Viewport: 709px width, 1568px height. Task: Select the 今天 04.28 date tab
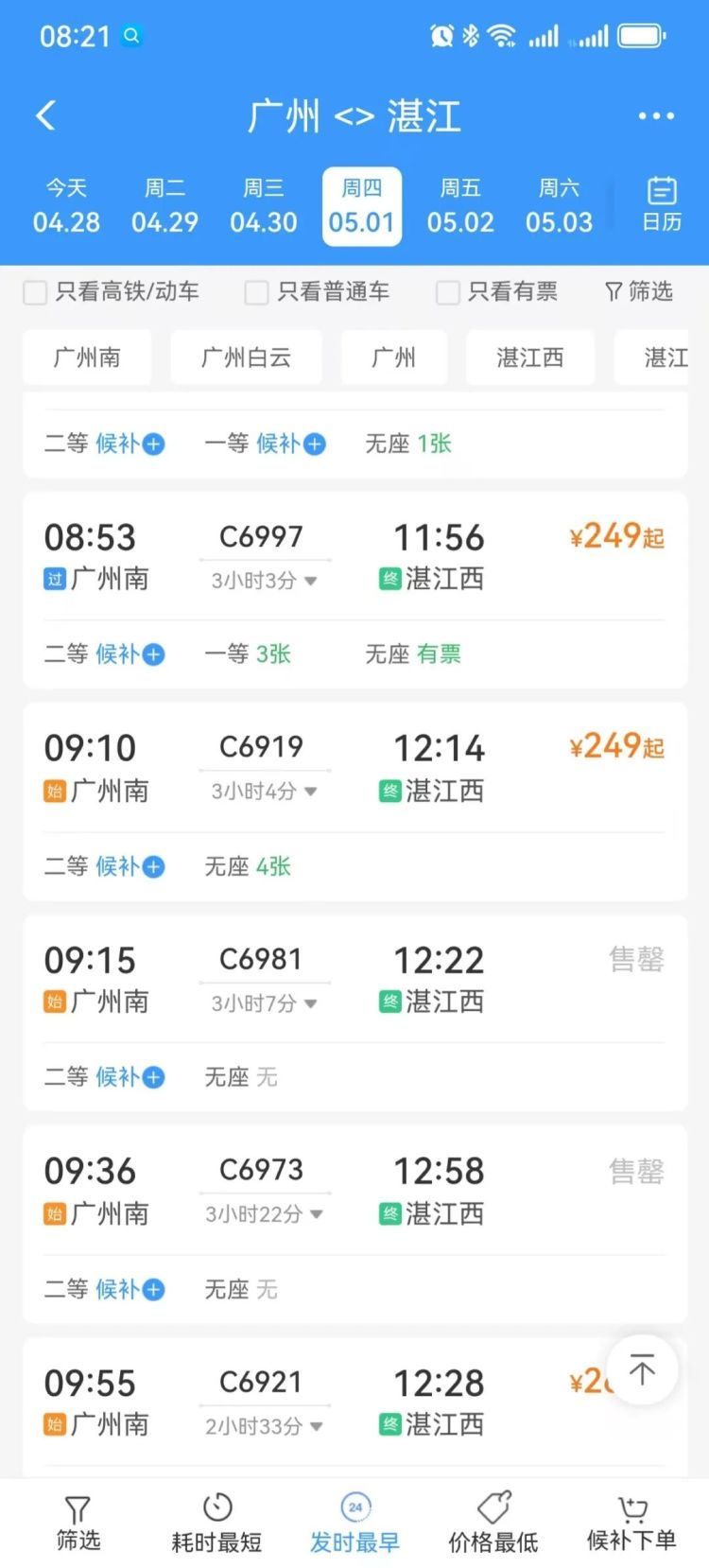(x=65, y=205)
